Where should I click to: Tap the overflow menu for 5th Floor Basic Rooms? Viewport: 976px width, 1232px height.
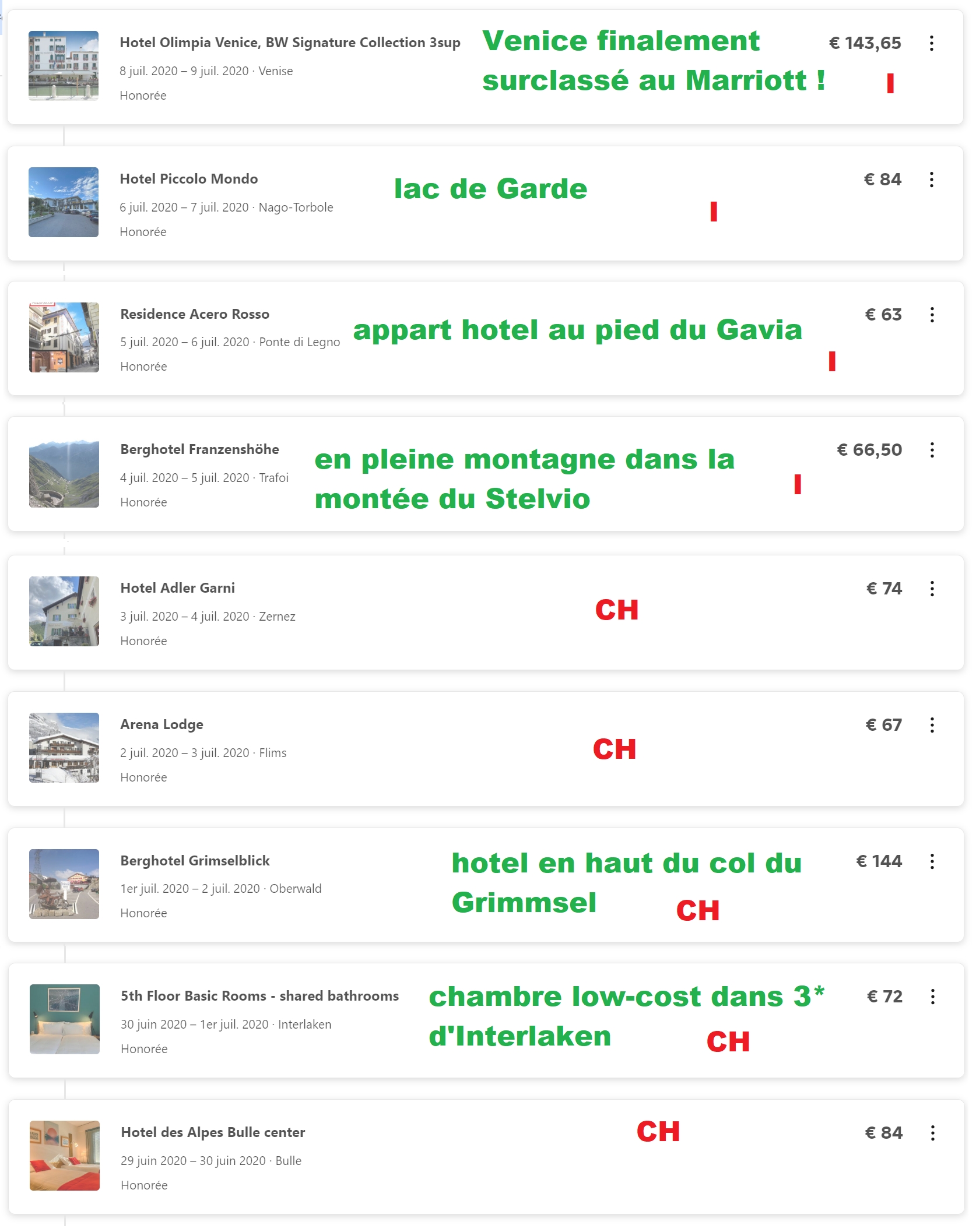(x=932, y=997)
